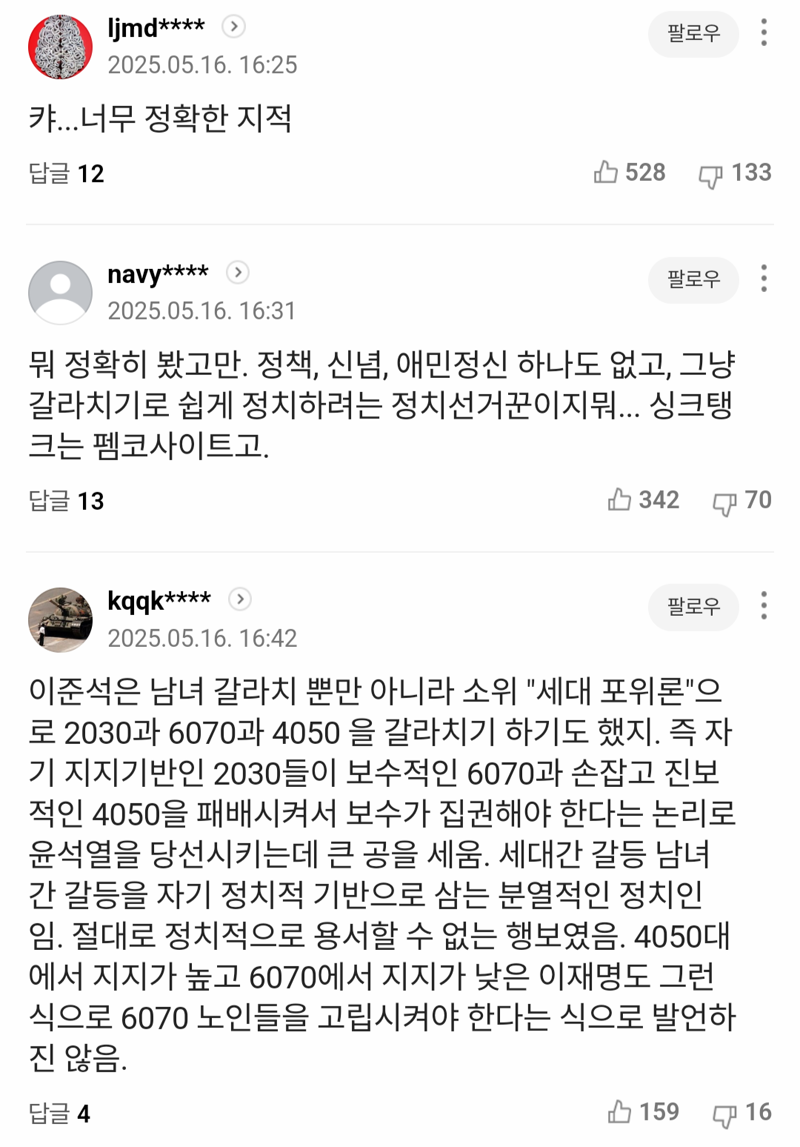View 12 replies to ljmd**** comment
800x1147 pixels.
pyautogui.click(x=66, y=174)
